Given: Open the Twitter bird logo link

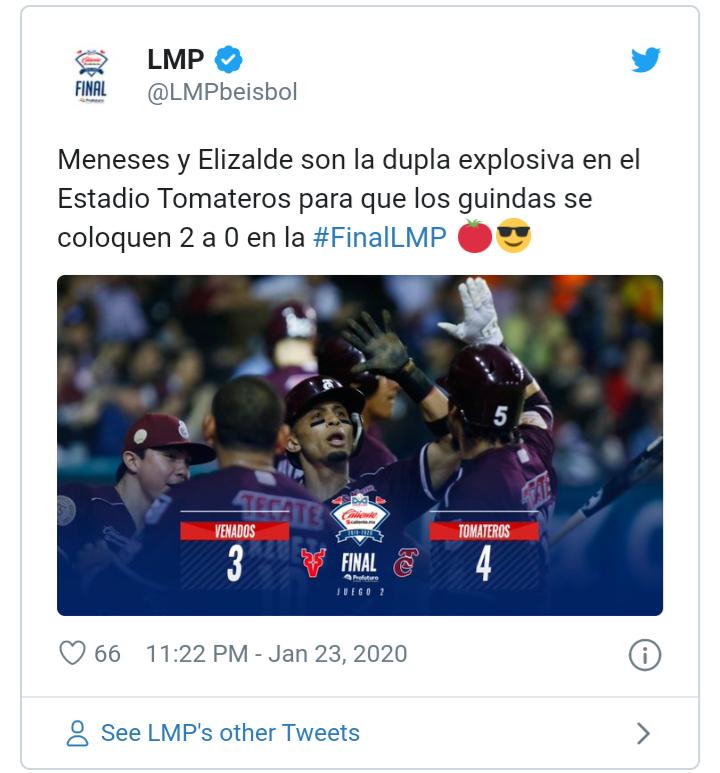Looking at the screenshot, I should [x=646, y=61].
